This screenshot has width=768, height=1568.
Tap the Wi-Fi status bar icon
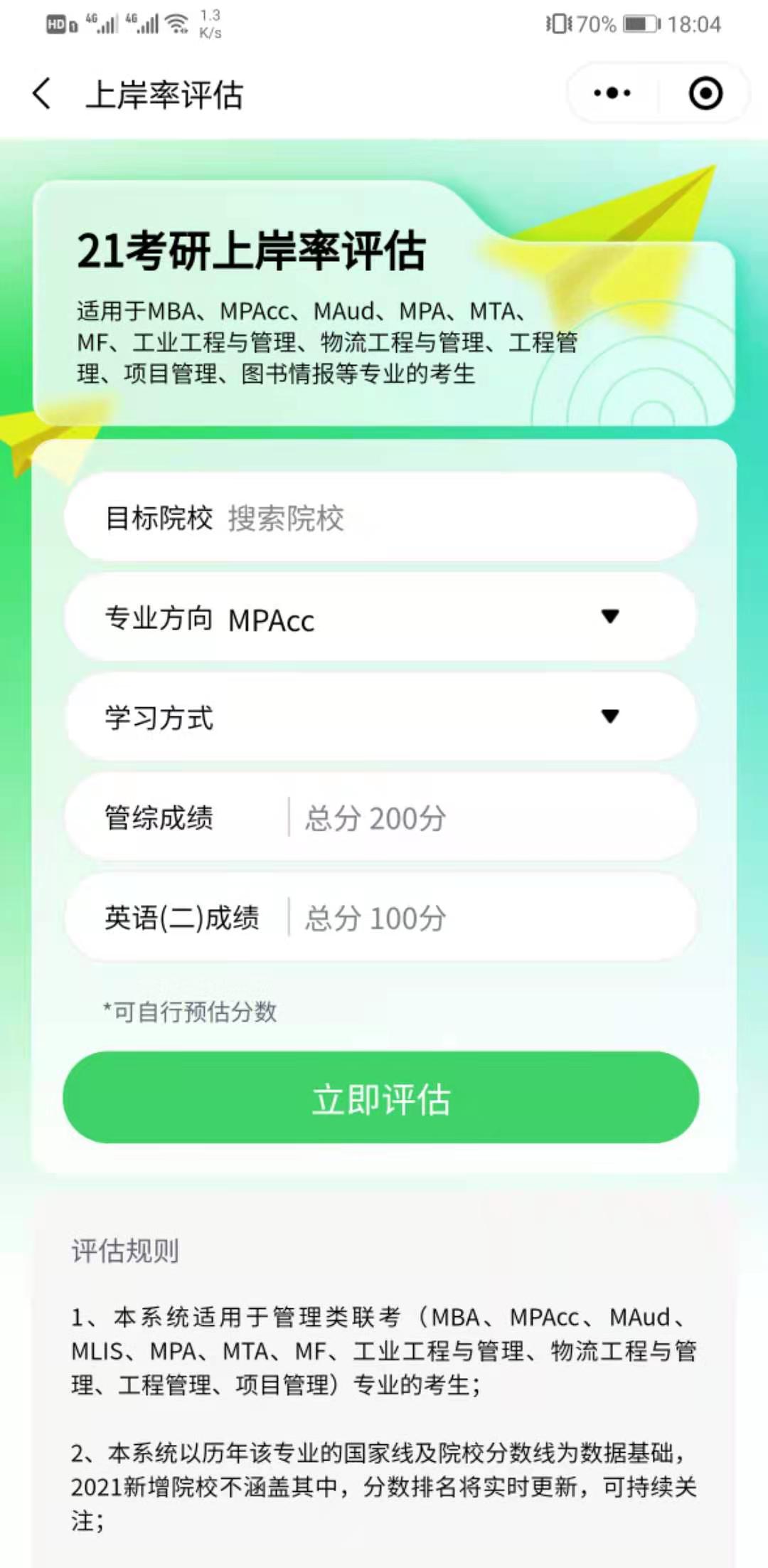coord(175,22)
